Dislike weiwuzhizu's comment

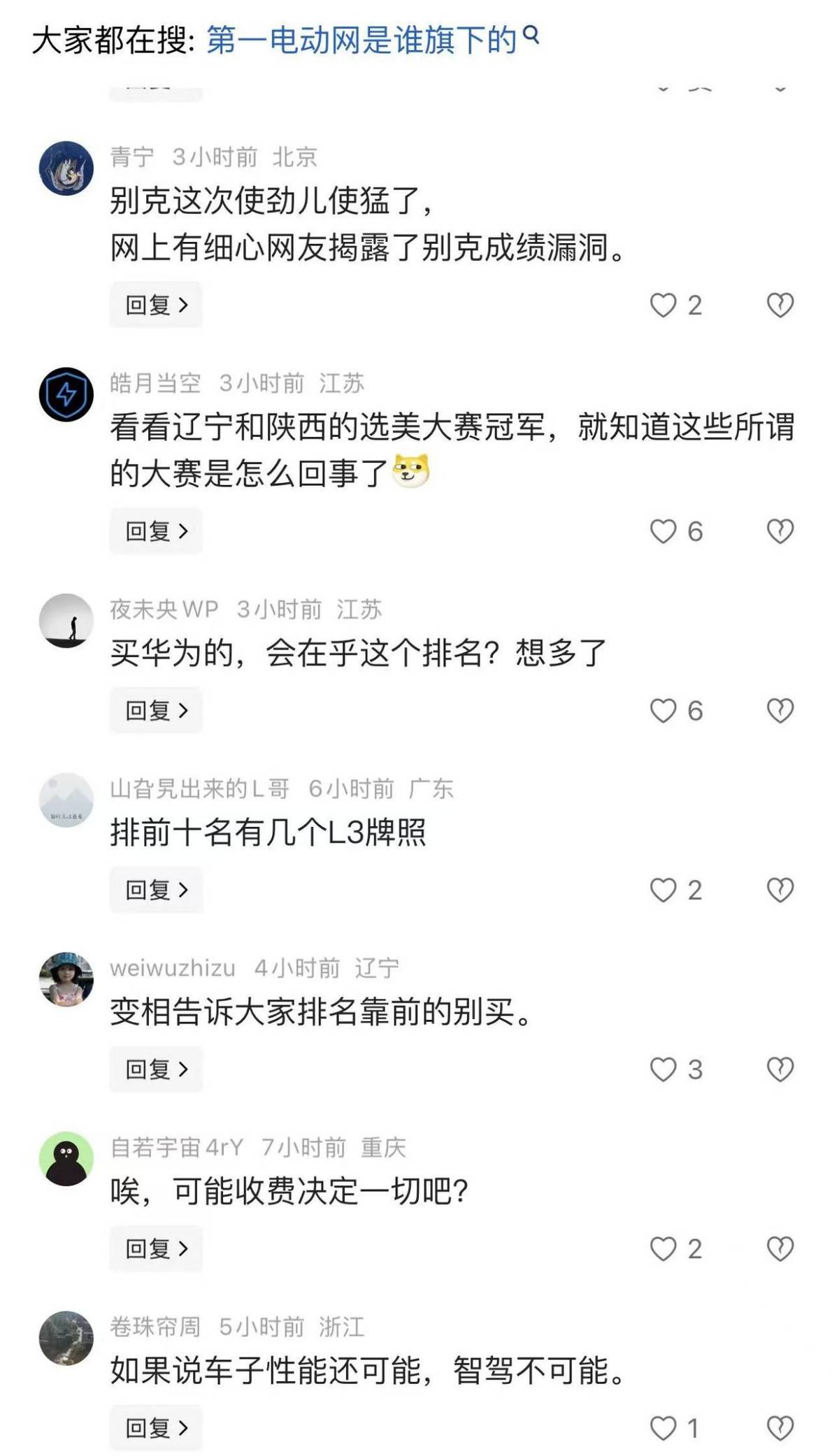coord(780,1069)
